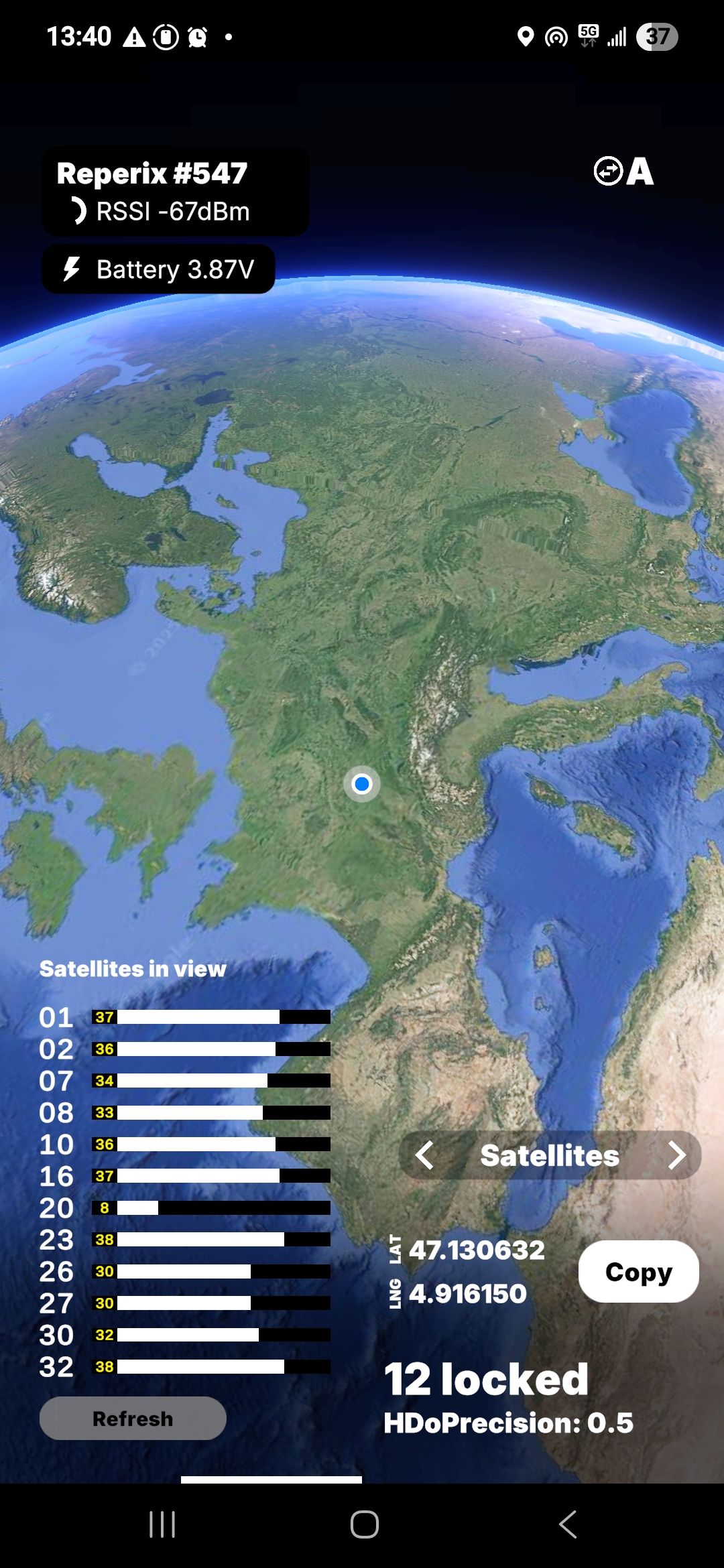724x1568 pixels.
Task: Open the Reperix #547 device card
Action: [176, 192]
